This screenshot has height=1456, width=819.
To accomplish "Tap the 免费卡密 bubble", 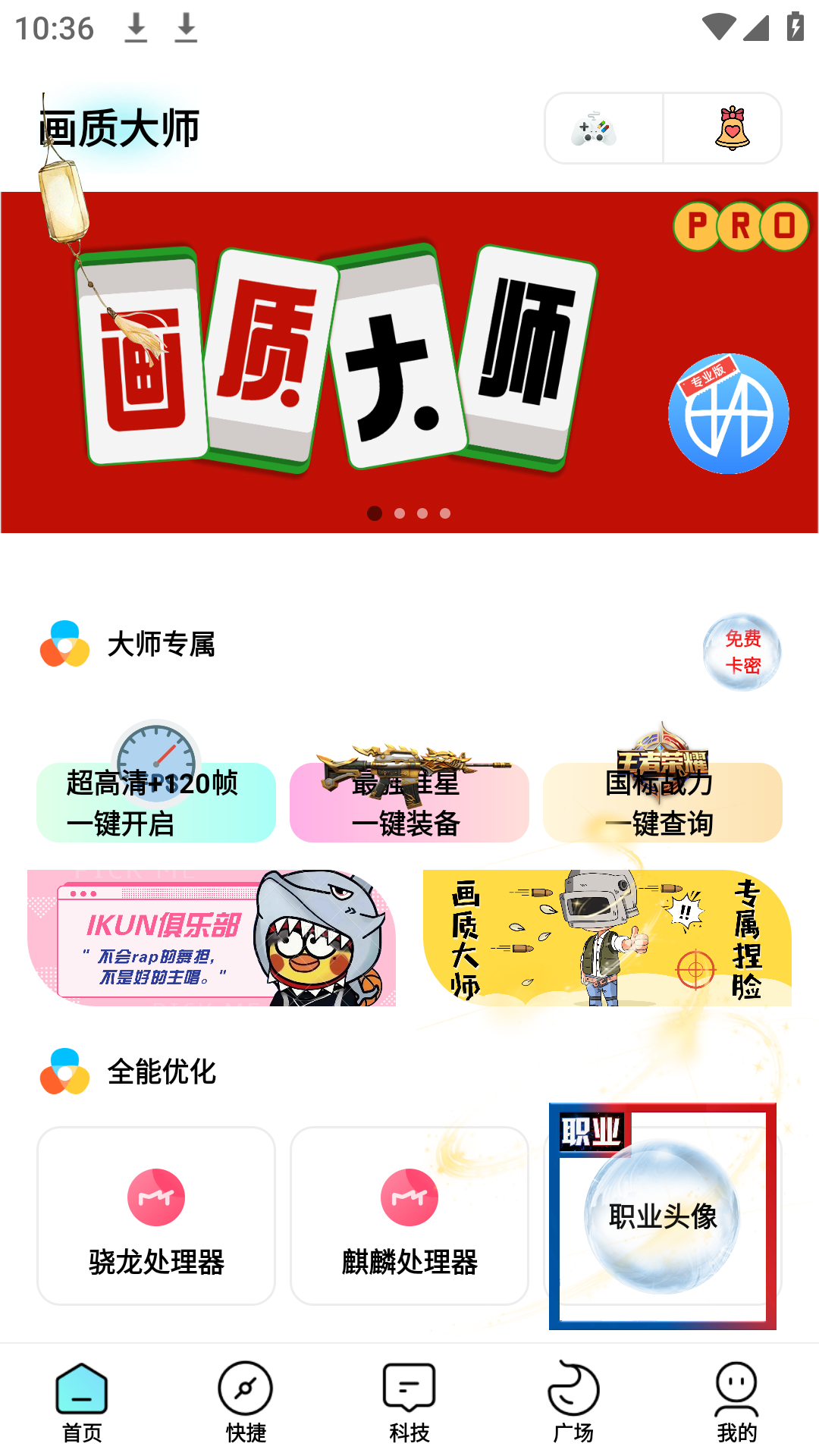I will point(742,652).
